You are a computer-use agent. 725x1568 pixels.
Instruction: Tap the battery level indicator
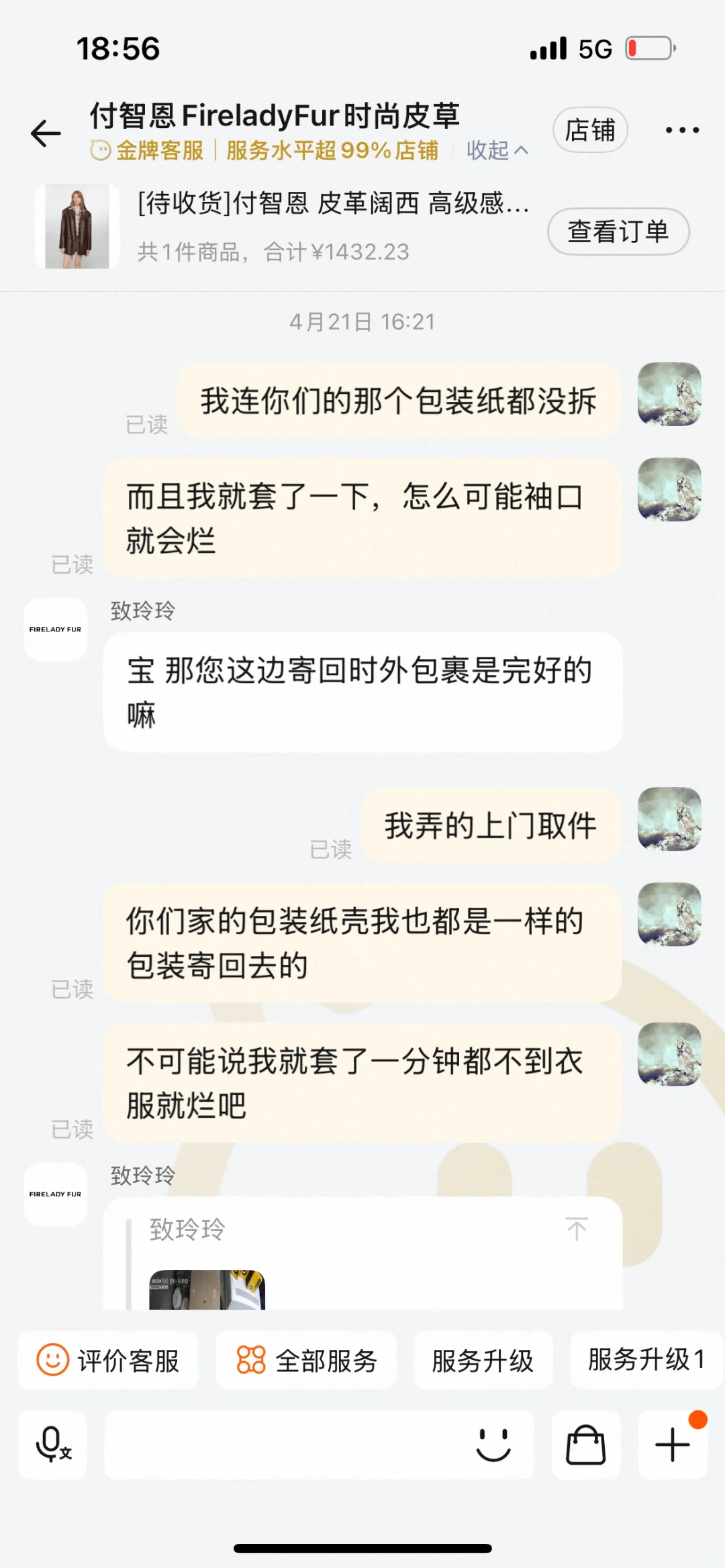[646, 47]
